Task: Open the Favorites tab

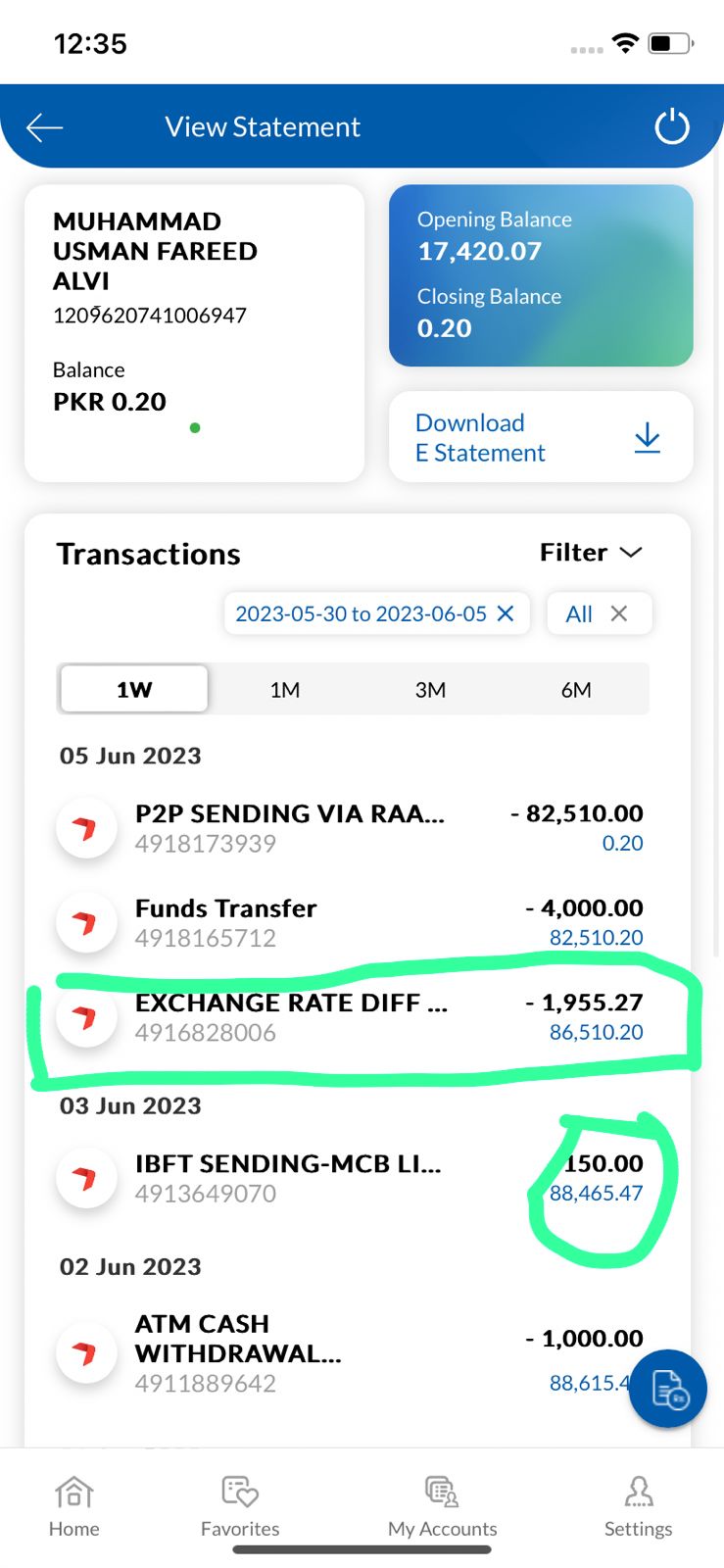Action: coord(240,1506)
